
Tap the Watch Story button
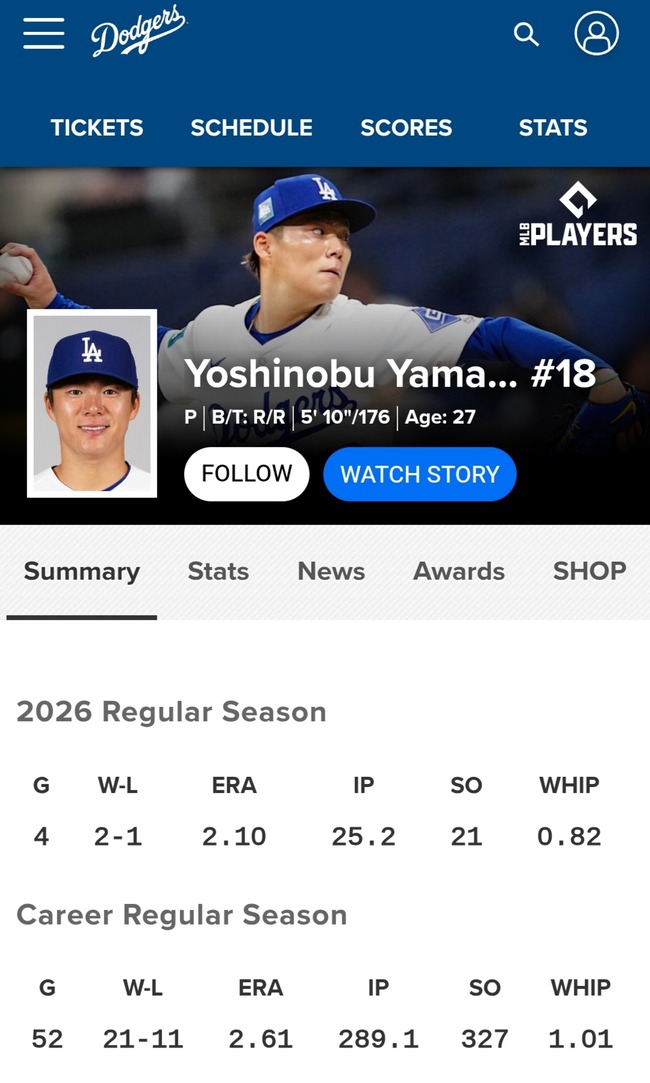[x=419, y=474]
